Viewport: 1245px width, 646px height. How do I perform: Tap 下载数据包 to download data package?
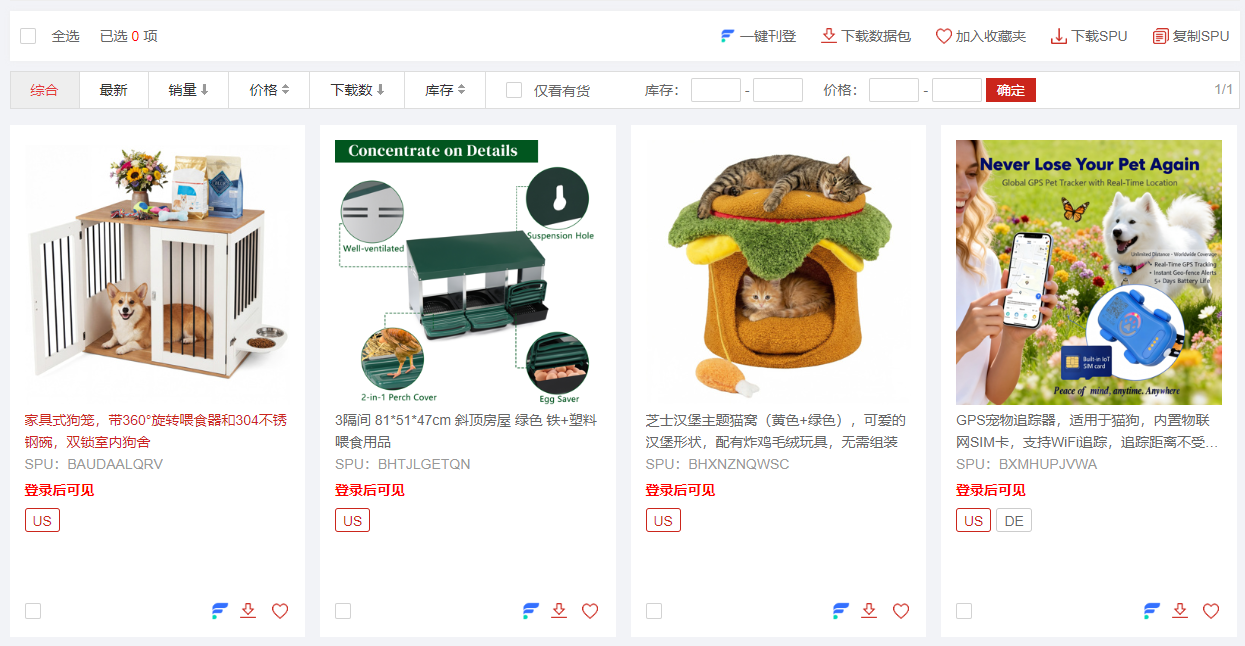(x=866, y=36)
